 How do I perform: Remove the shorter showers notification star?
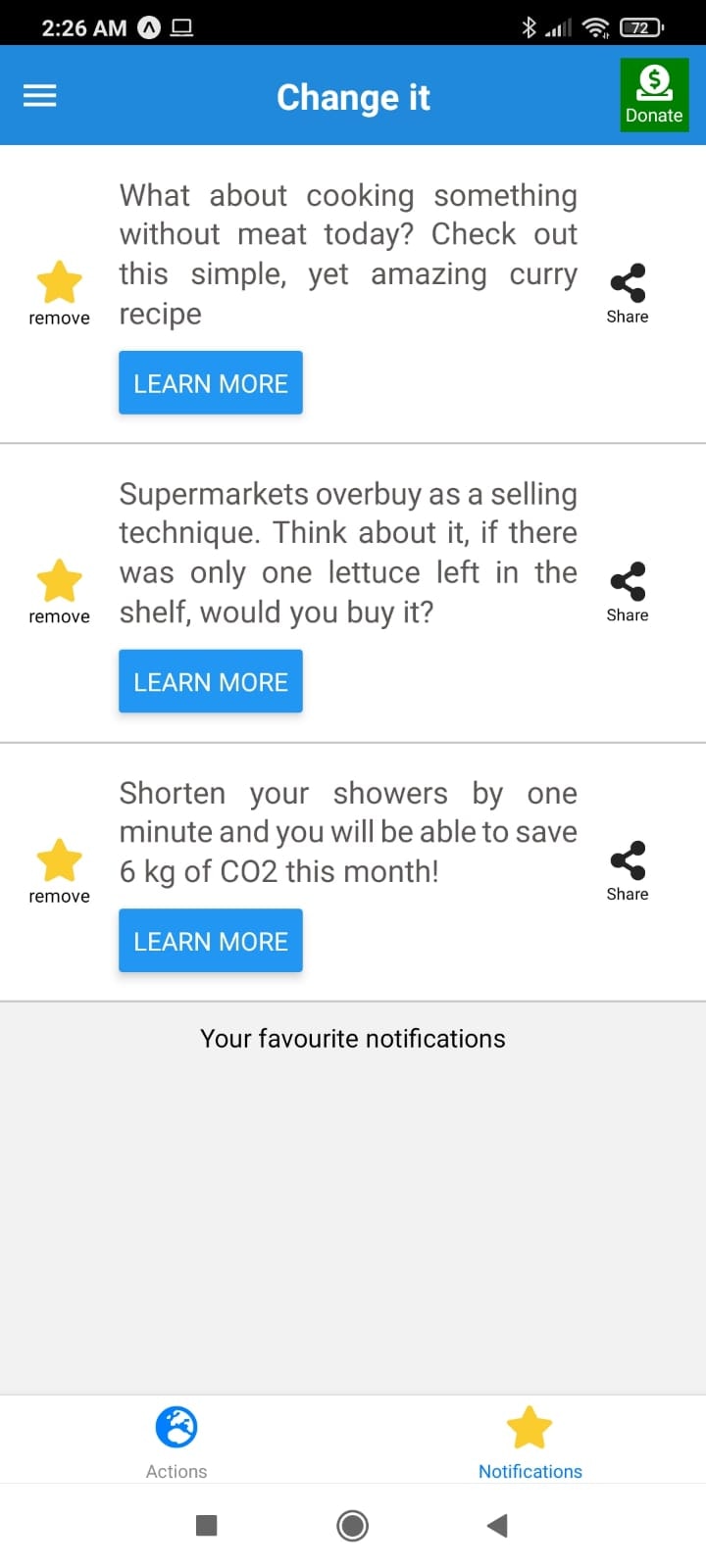[x=59, y=870]
